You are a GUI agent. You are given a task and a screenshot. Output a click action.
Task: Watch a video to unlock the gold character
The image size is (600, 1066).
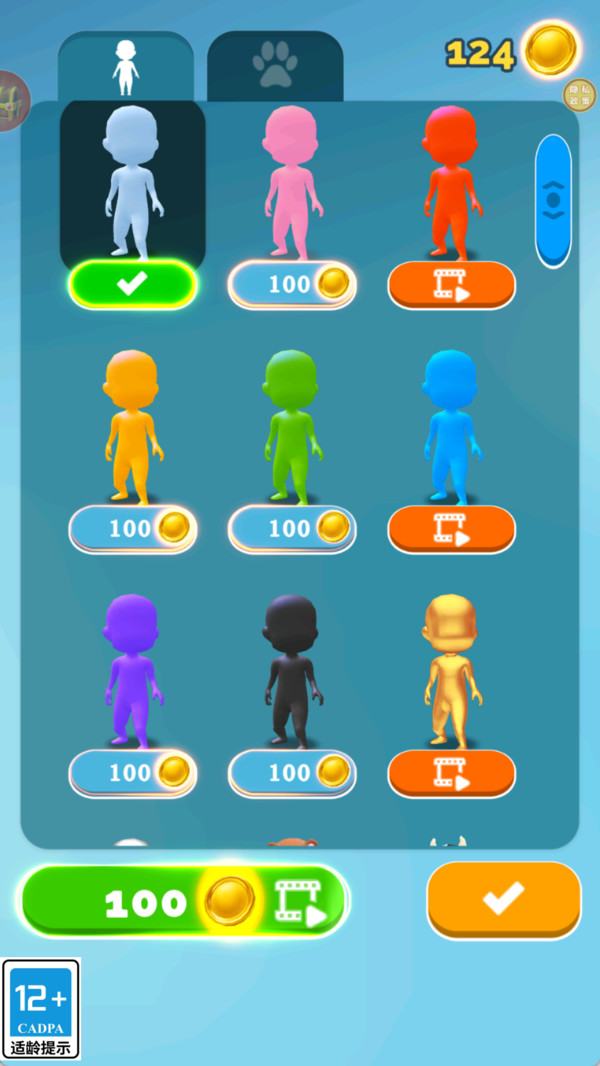point(452,773)
